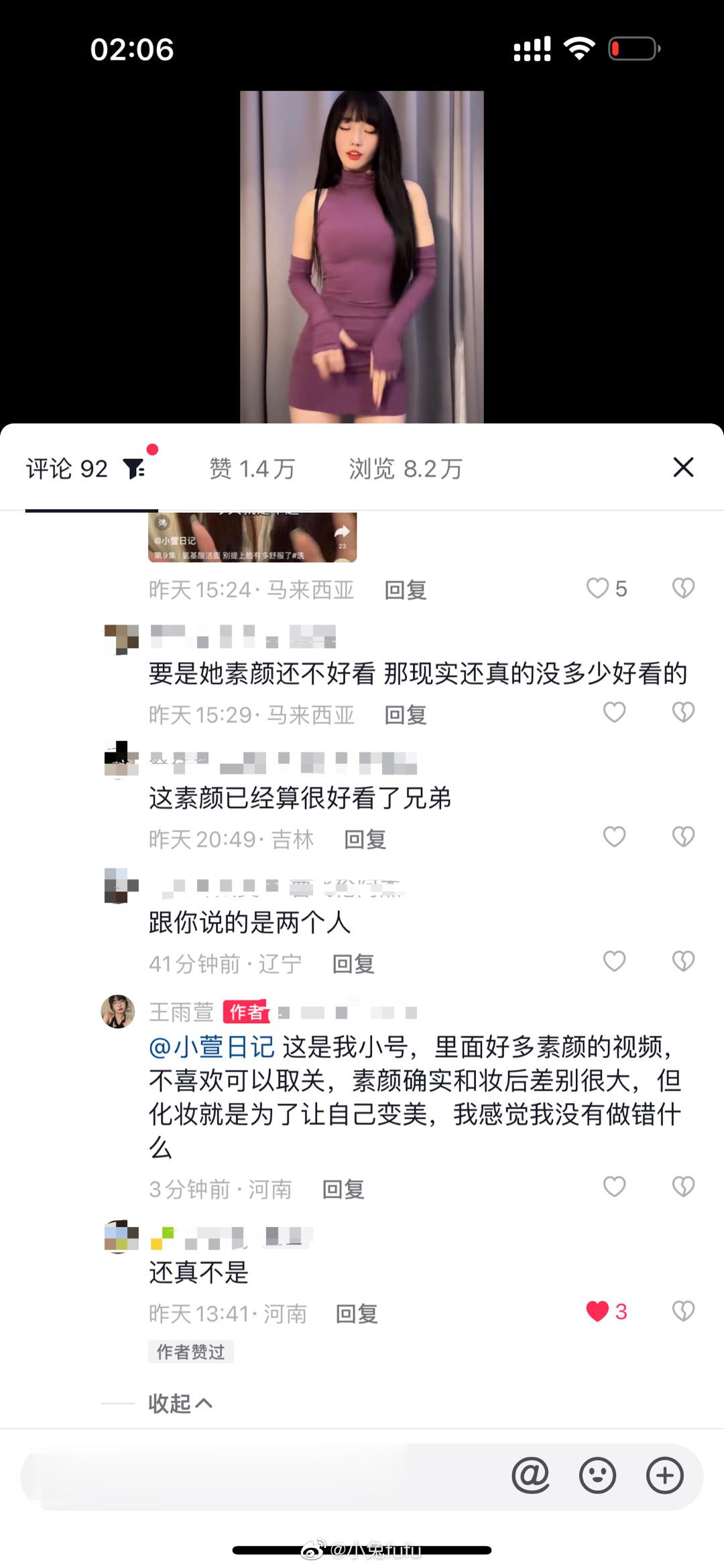
Task: Collapse replies with 收起
Action: (180, 1403)
